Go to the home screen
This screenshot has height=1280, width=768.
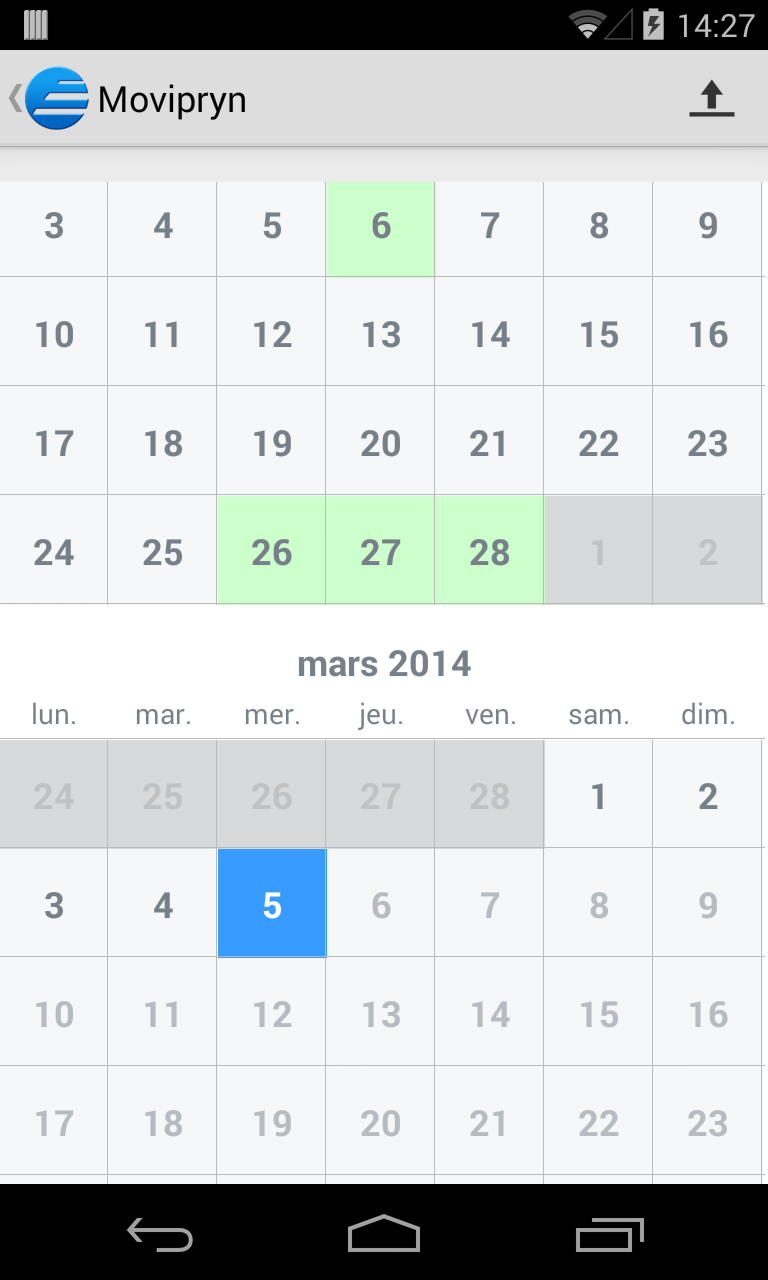(384, 1234)
